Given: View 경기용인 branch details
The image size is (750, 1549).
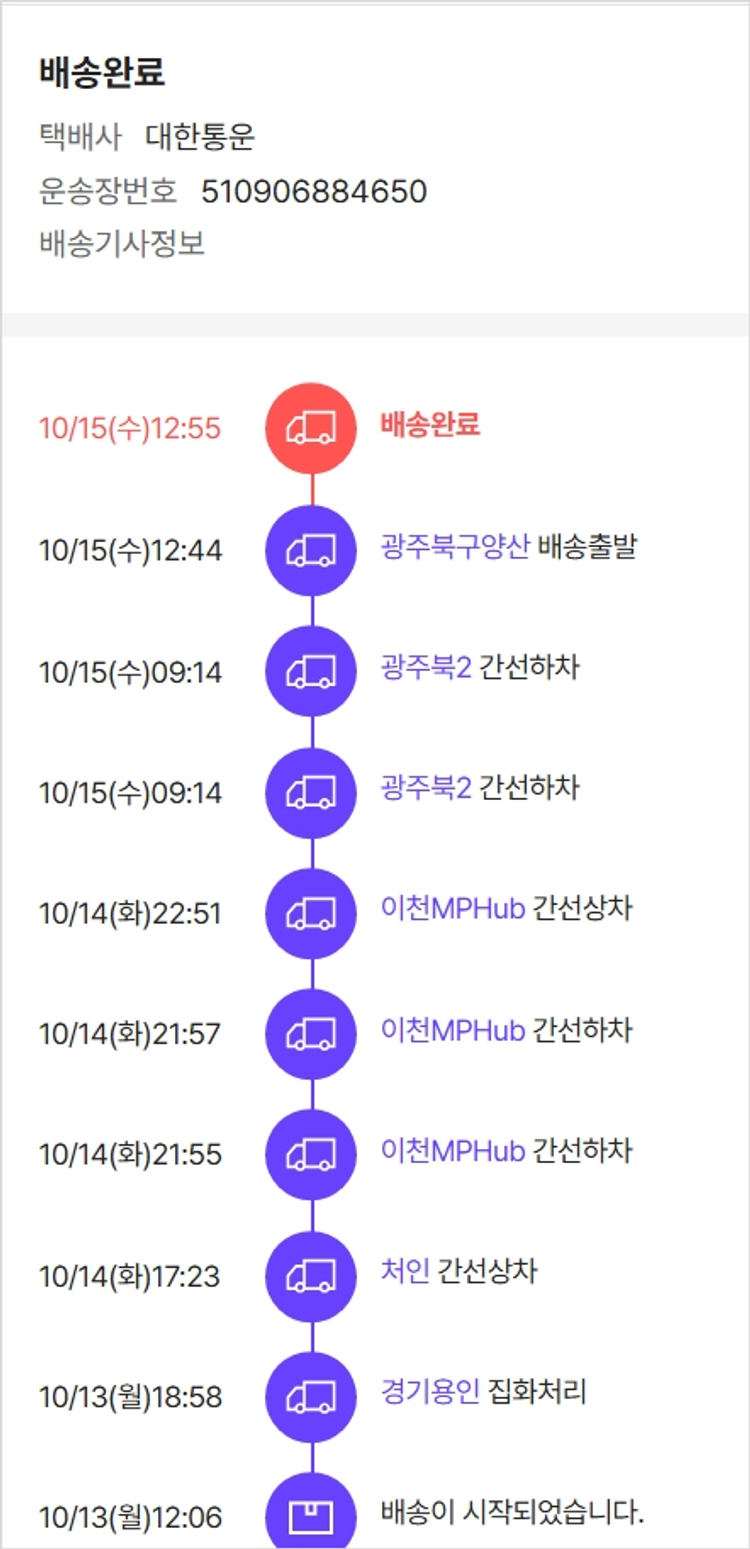Looking at the screenshot, I should 430,1392.
